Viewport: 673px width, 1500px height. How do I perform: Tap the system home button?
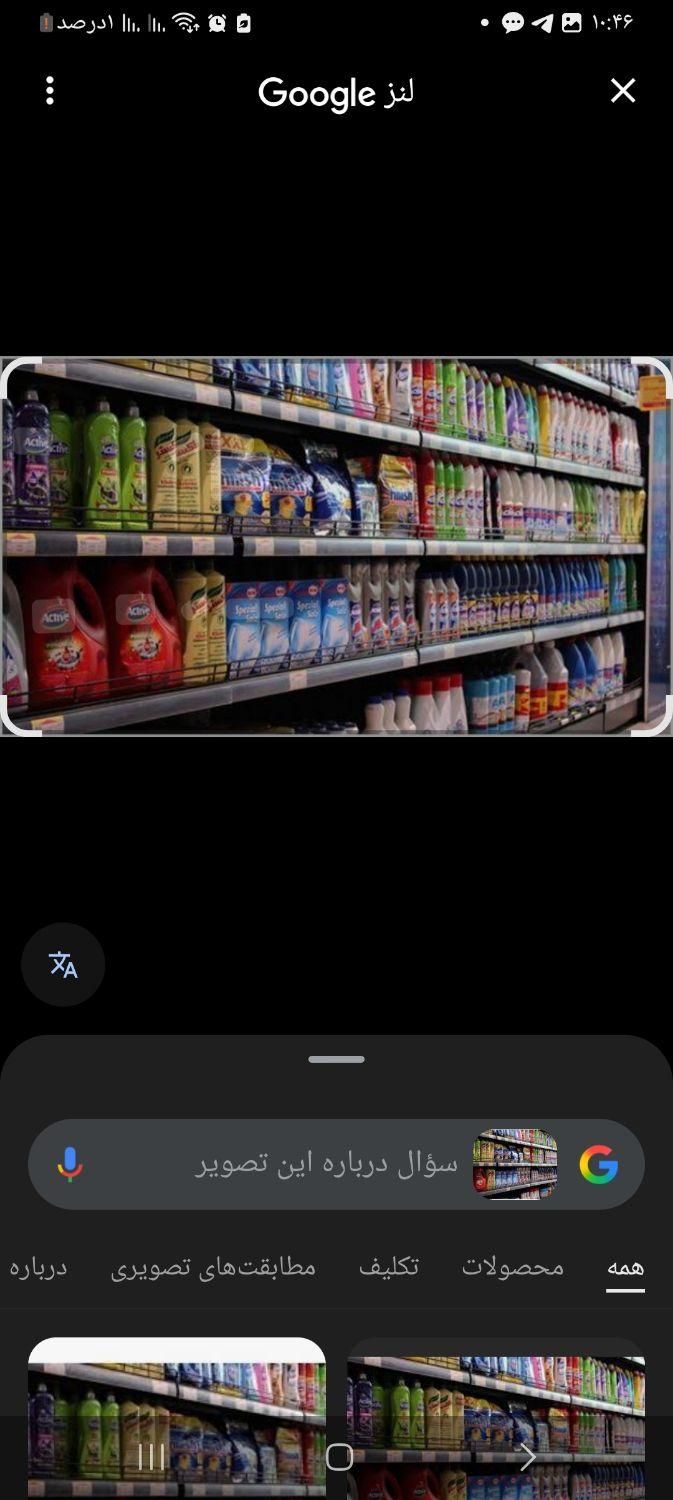click(339, 1457)
